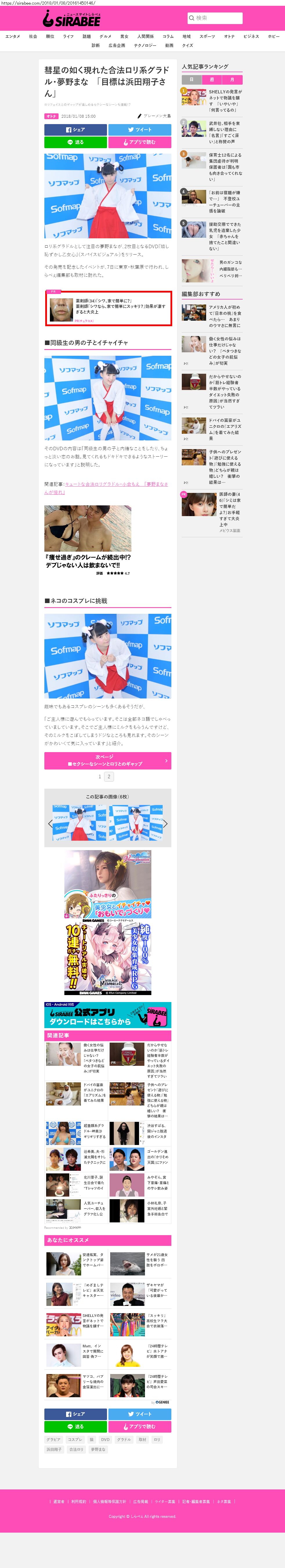Open the グルメ category tab
Screen dimensions: 285x1568
[x=105, y=37]
